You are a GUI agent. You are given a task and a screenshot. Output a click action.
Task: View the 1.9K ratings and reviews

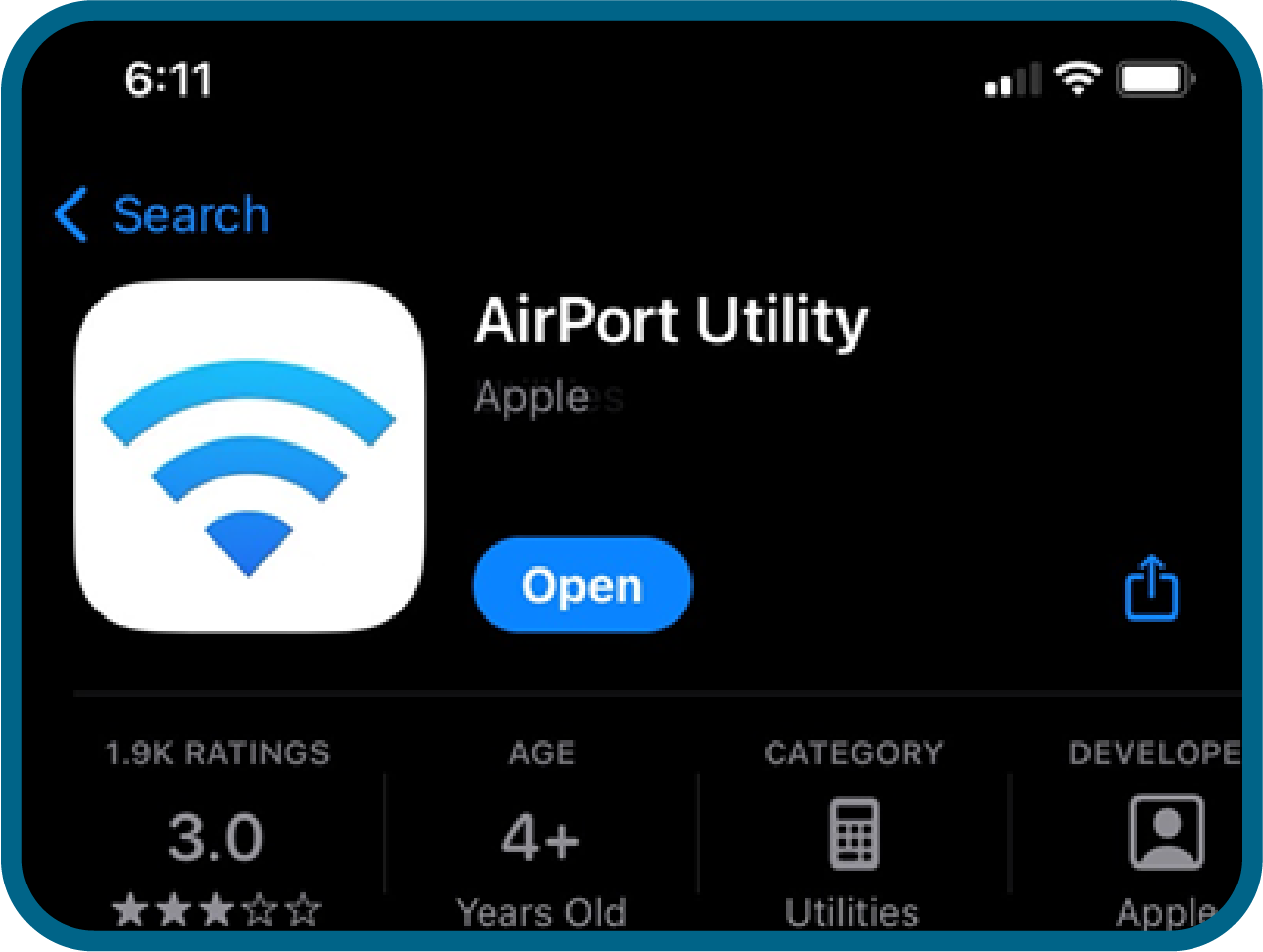[216, 834]
